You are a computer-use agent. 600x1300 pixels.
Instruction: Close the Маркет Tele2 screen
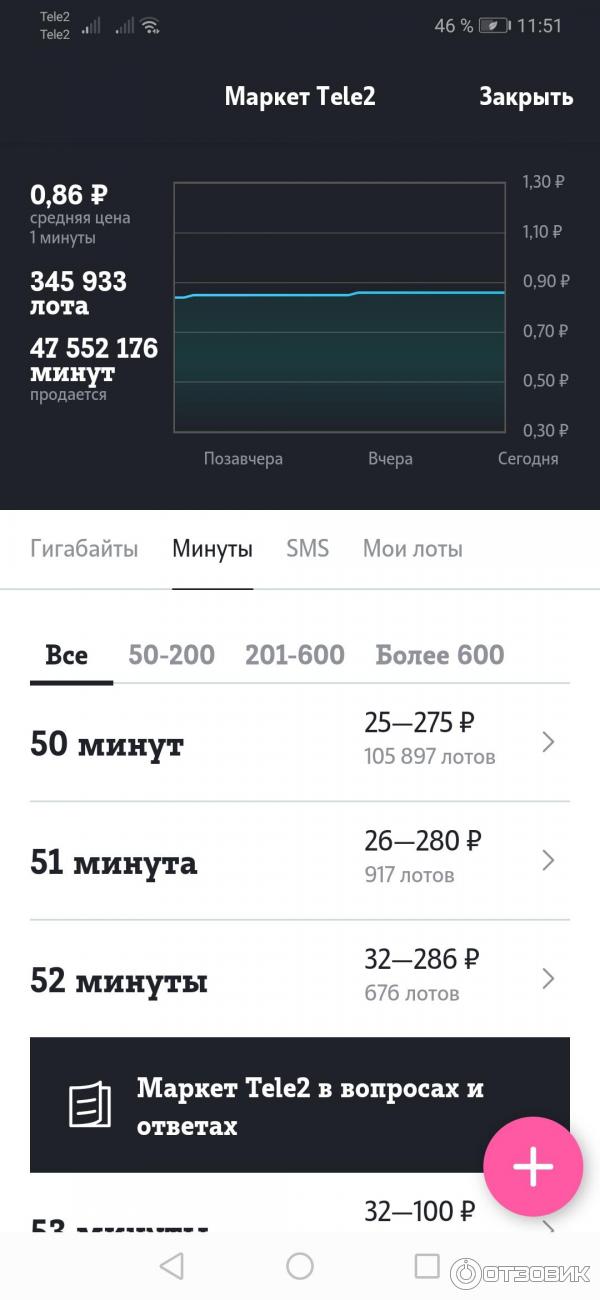pos(525,97)
